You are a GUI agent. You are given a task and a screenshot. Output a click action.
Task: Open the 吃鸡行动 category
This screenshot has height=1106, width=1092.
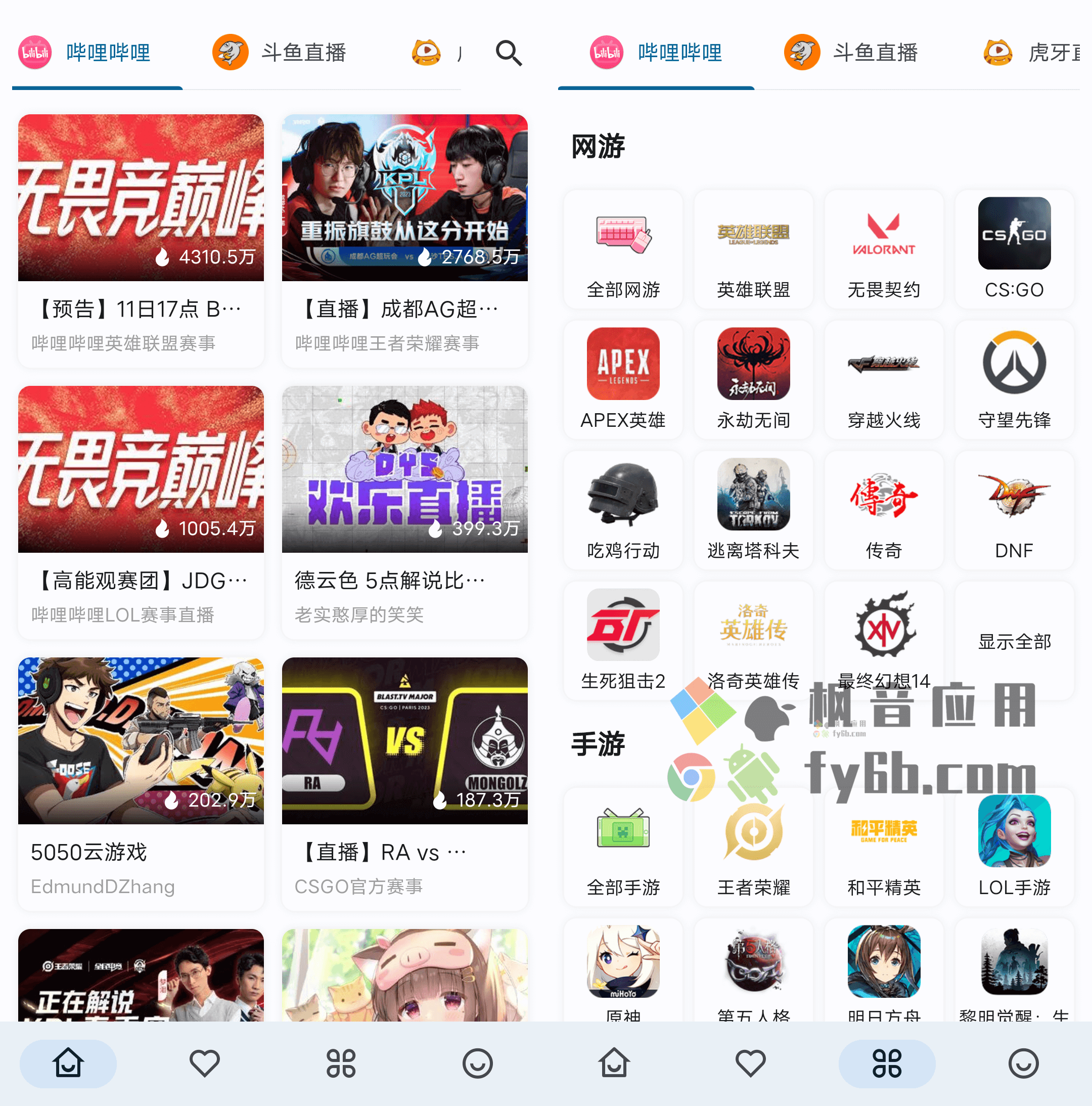click(623, 510)
